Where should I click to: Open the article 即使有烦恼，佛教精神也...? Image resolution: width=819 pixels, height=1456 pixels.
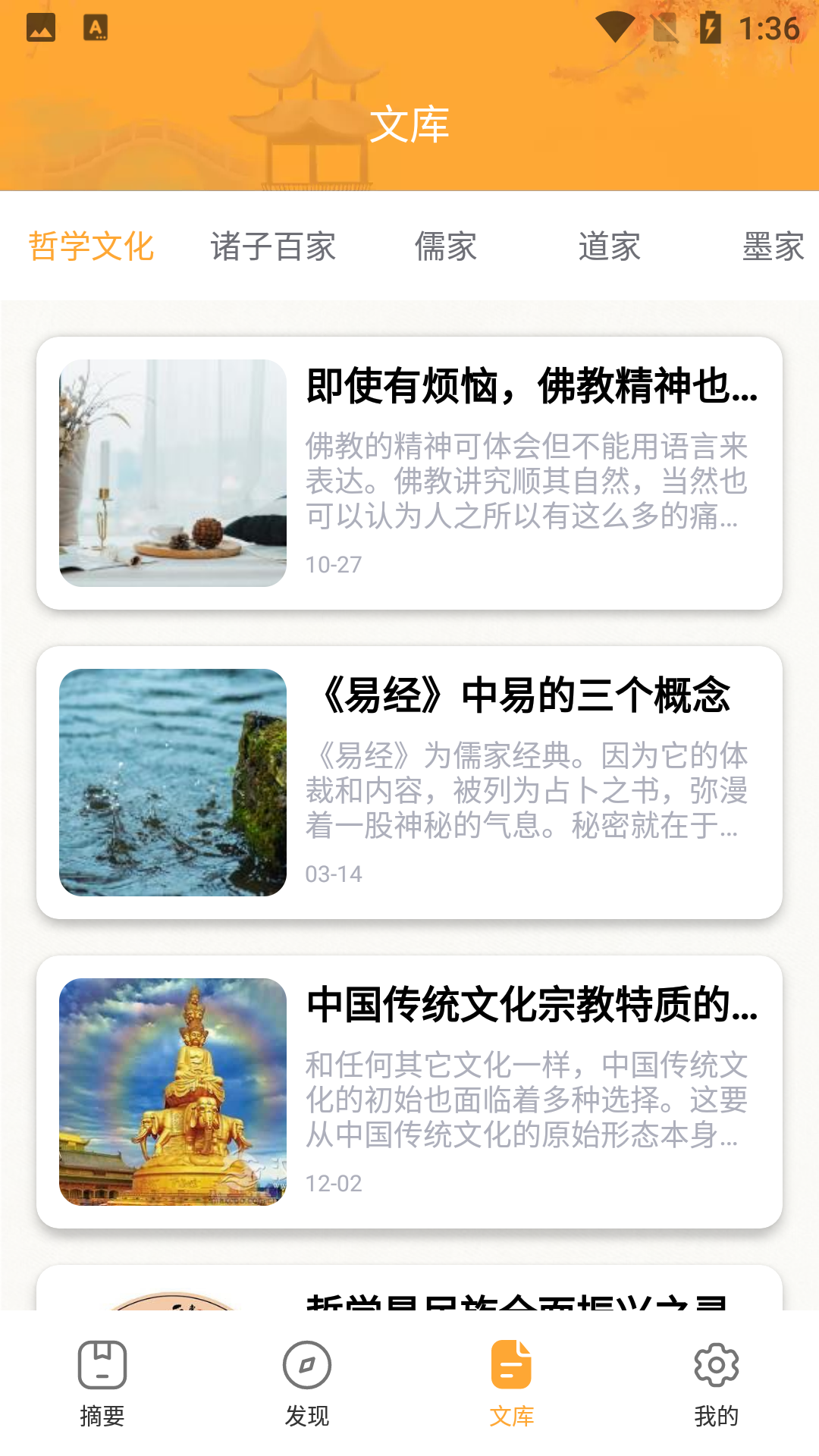point(409,473)
